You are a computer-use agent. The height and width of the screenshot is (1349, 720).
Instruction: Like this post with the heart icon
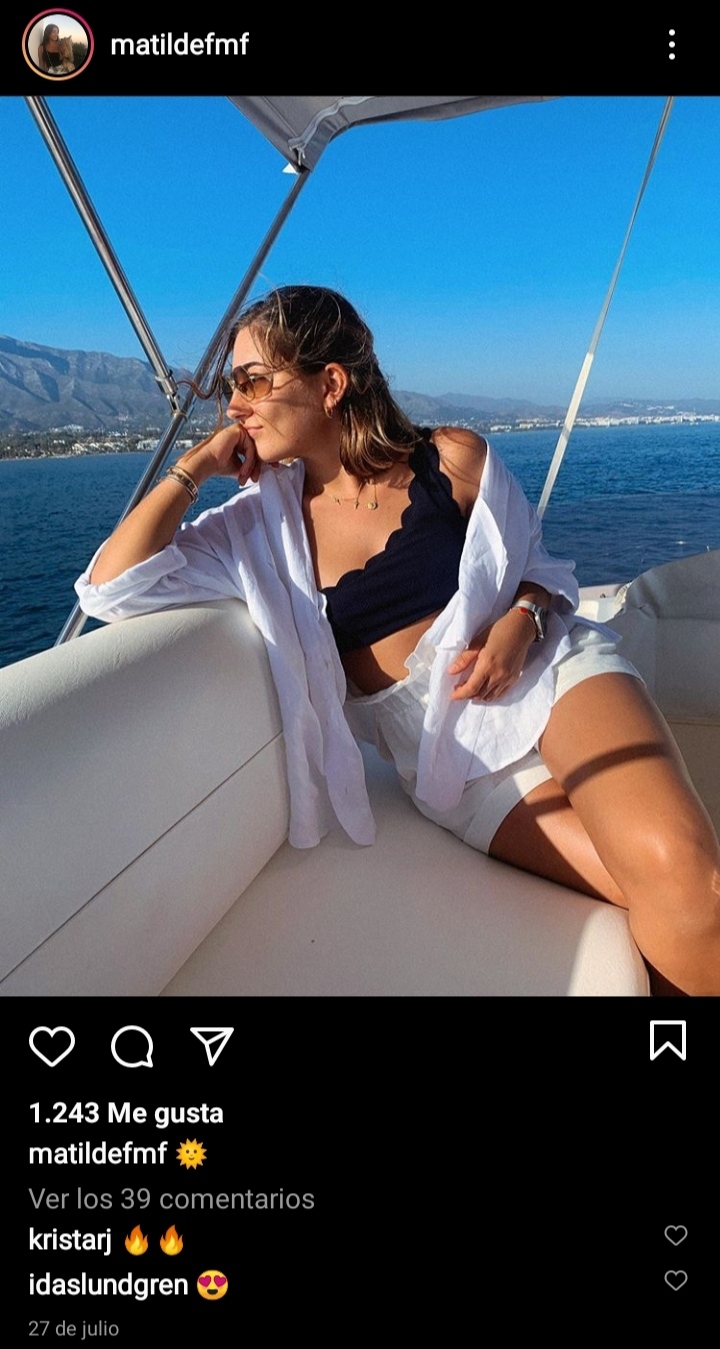(52, 1046)
